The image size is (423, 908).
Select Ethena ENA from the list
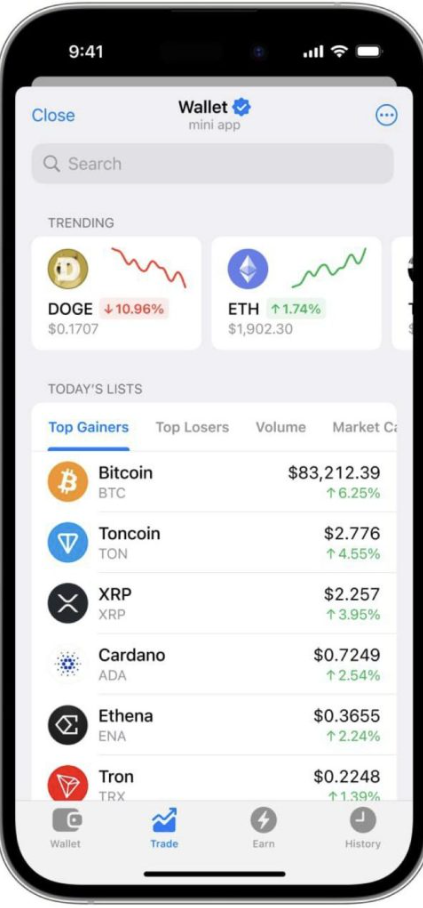(x=214, y=725)
